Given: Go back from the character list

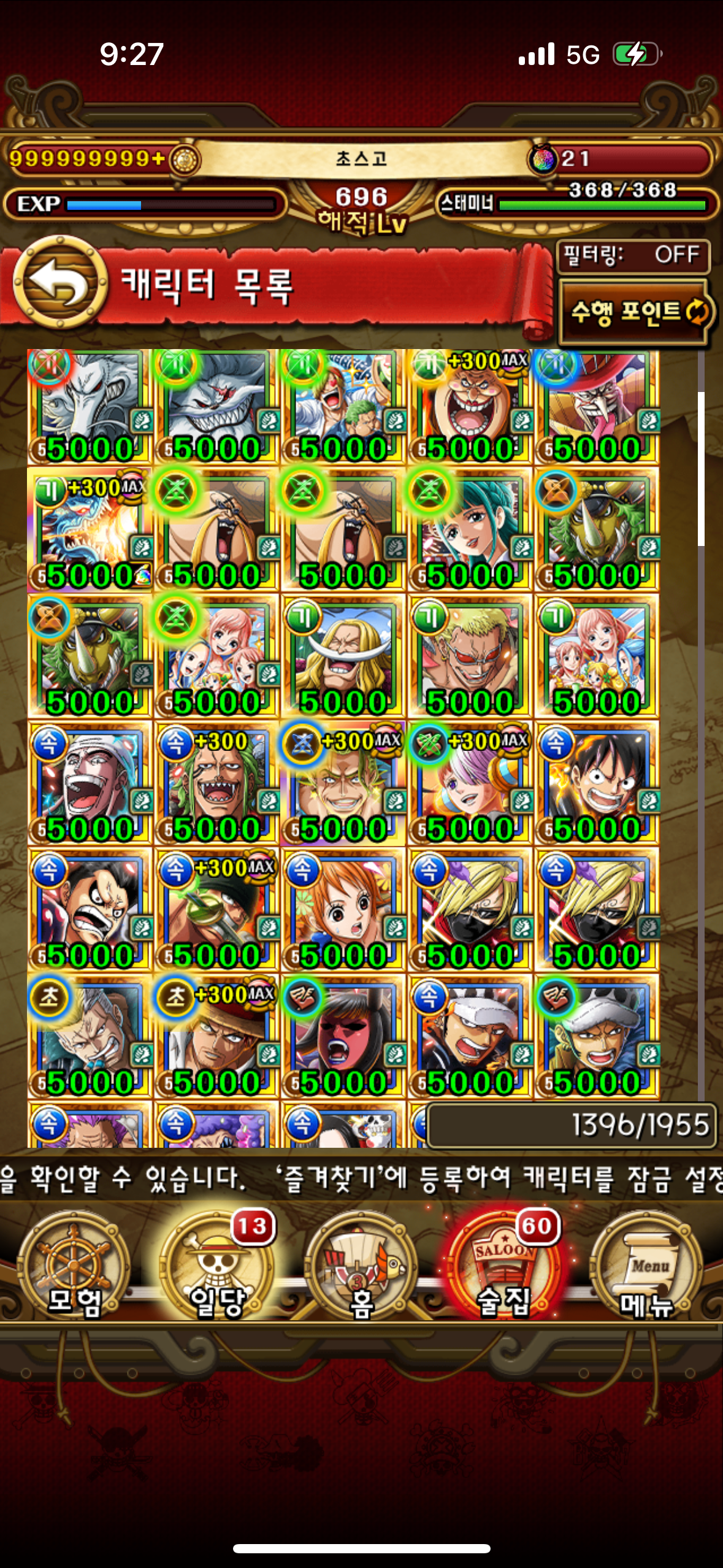Looking at the screenshot, I should (x=60, y=282).
